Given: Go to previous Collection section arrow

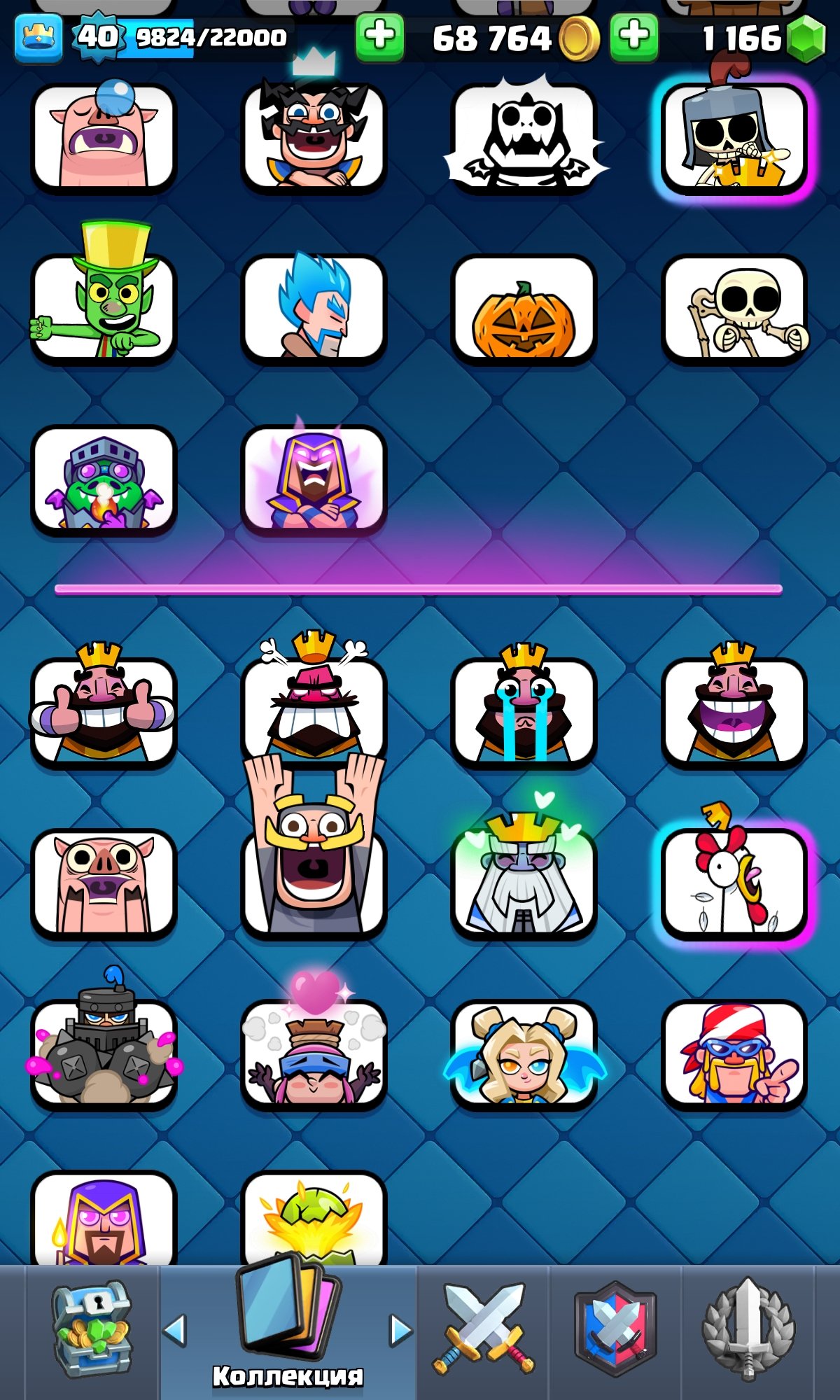Looking at the screenshot, I should click(175, 1330).
